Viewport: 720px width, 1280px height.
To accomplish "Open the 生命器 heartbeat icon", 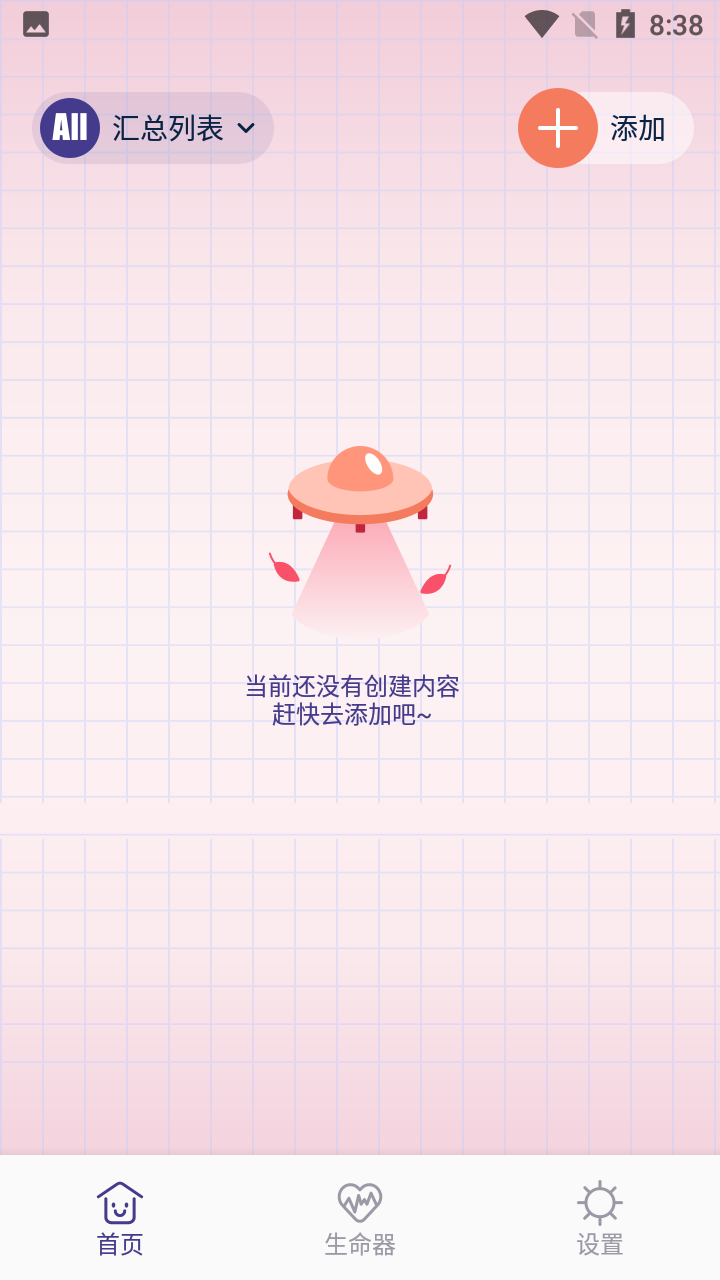I will [359, 1200].
